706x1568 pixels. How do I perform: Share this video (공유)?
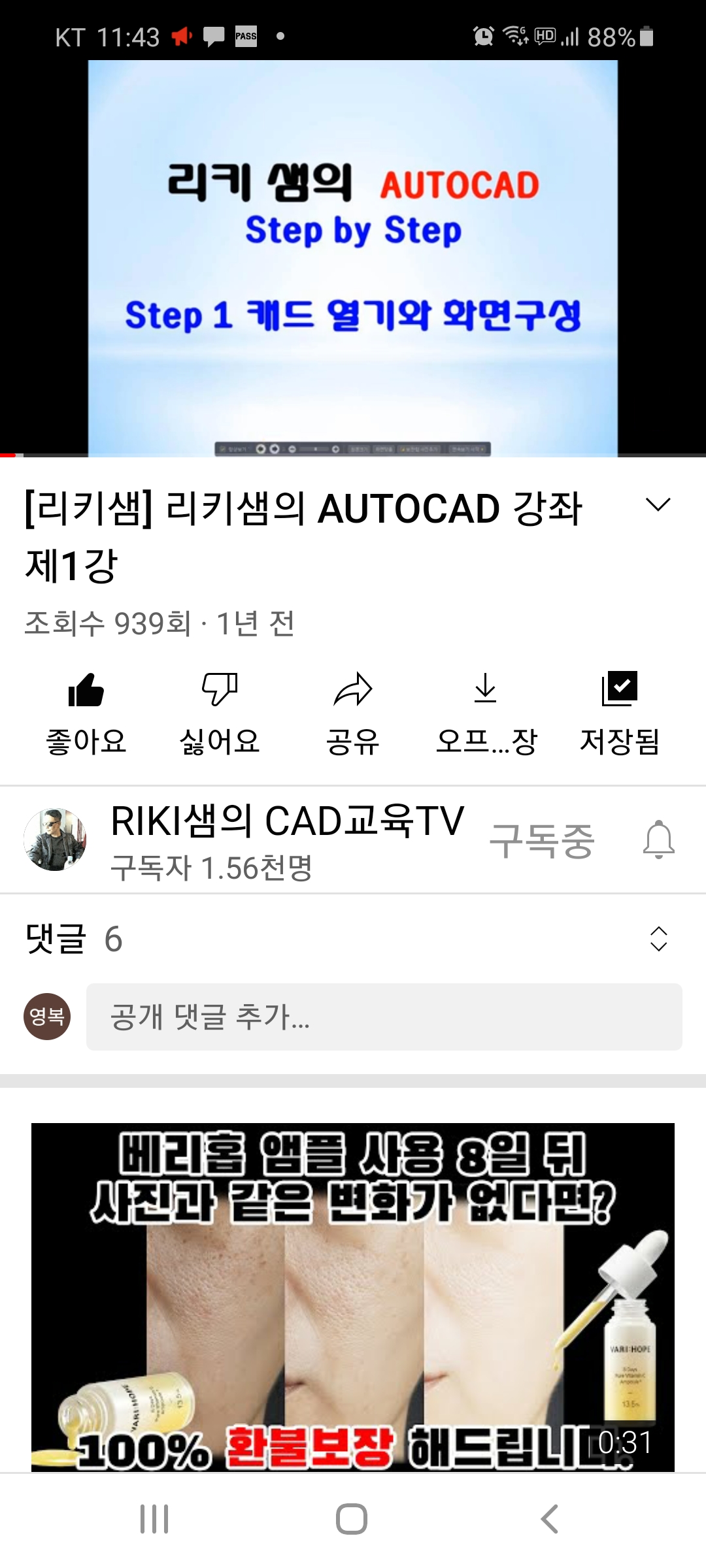(x=353, y=712)
